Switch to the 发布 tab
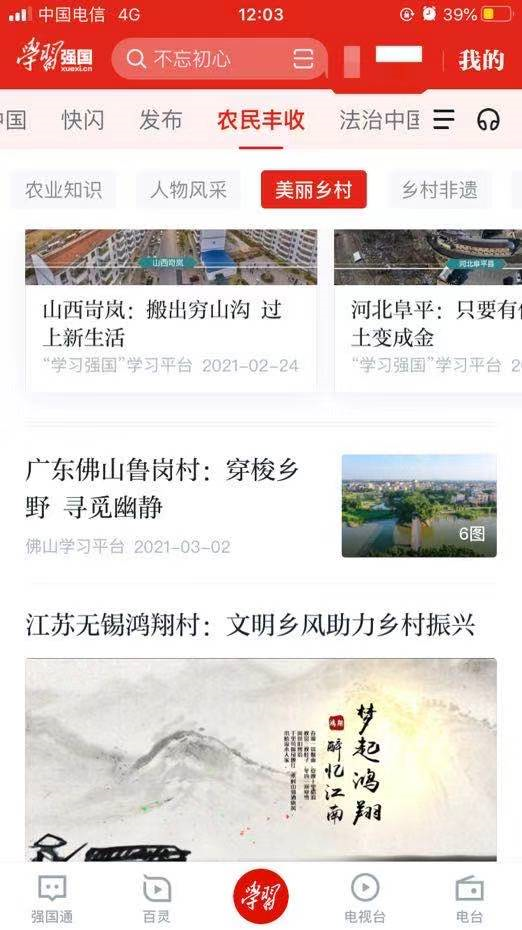The width and height of the screenshot is (522, 930). (x=161, y=120)
